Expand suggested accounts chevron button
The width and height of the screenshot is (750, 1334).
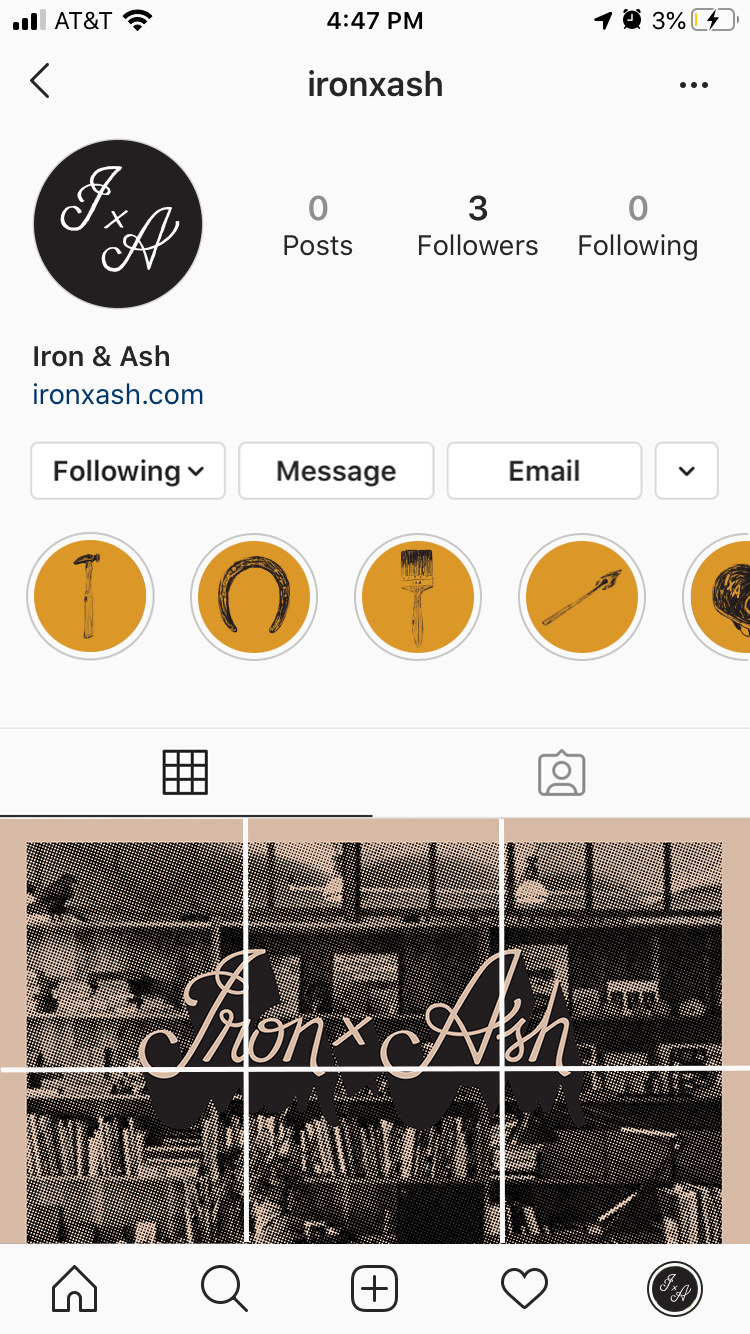pos(686,471)
